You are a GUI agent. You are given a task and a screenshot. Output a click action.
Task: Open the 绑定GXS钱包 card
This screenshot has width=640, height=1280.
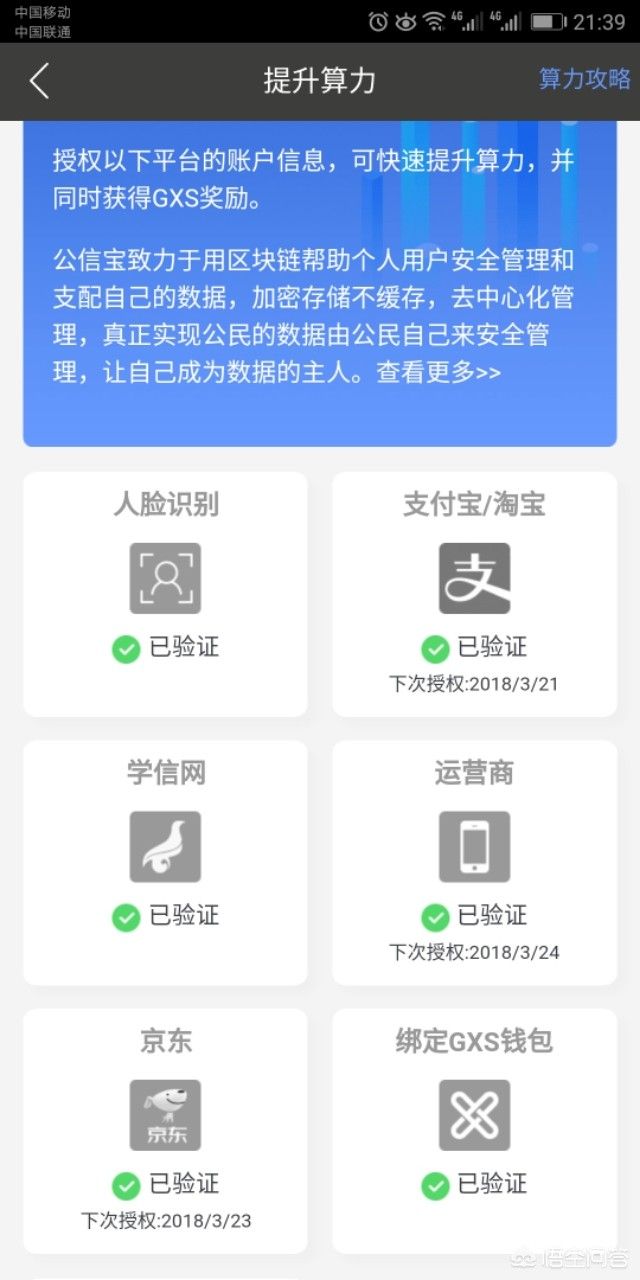click(x=474, y=1131)
